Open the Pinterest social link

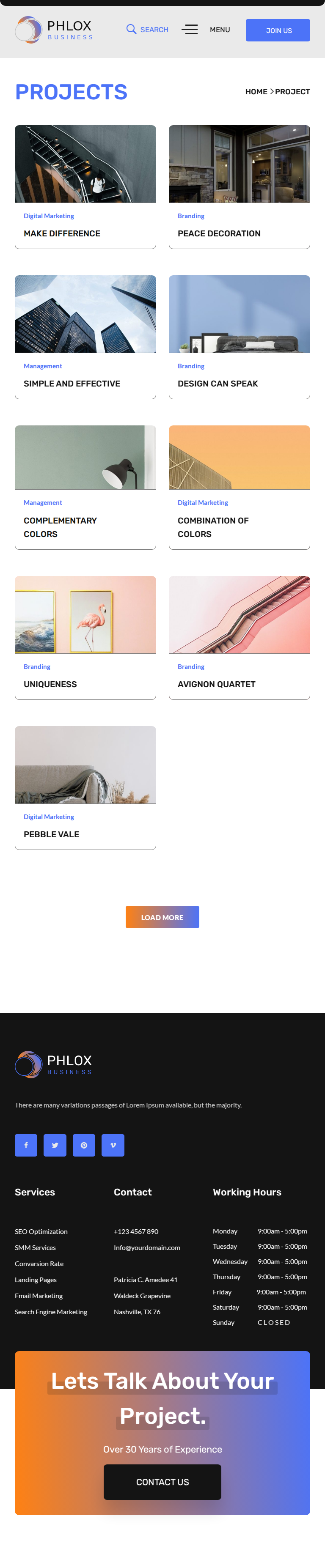click(84, 1145)
